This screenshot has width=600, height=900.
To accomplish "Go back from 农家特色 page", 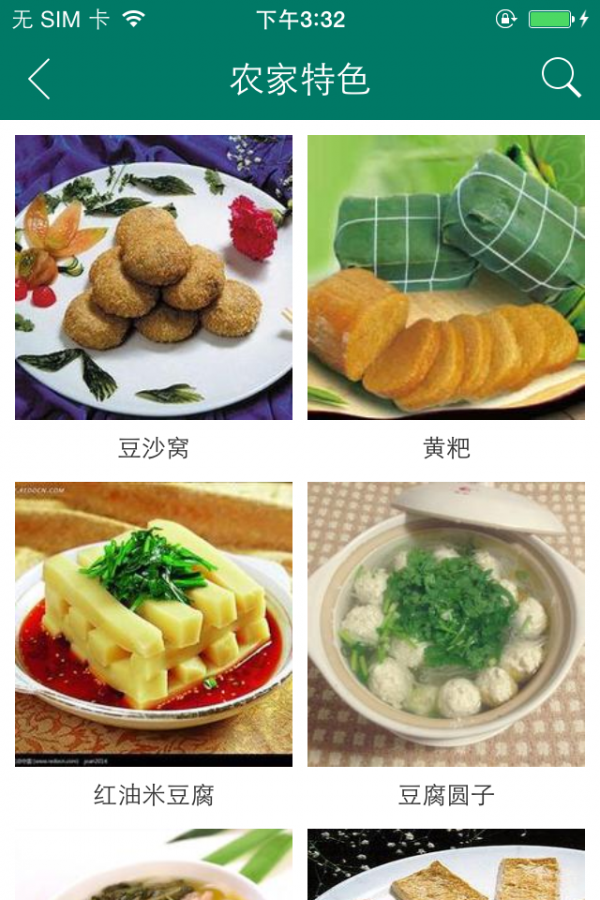I will tap(39, 79).
